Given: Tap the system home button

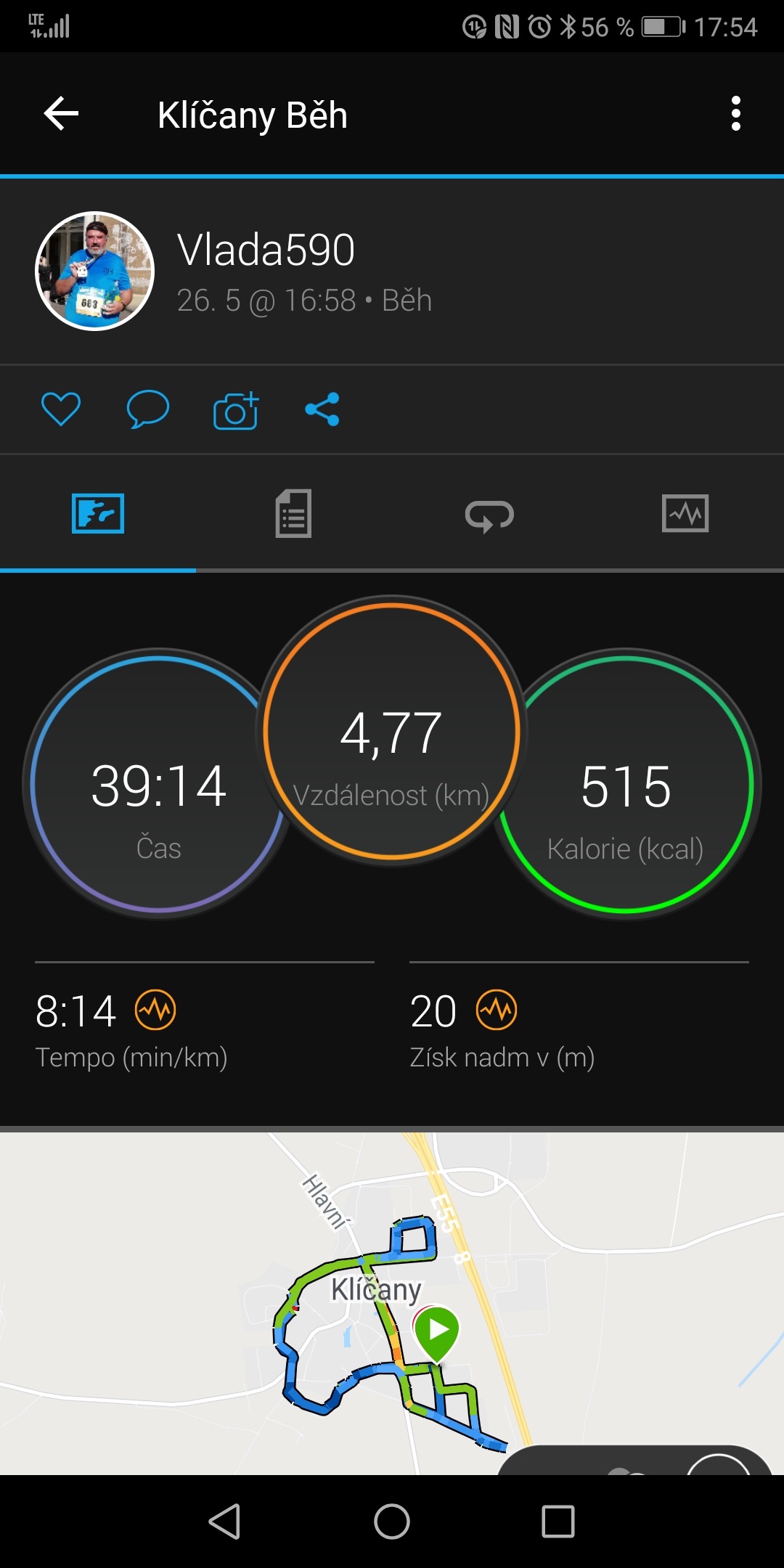Looking at the screenshot, I should (392, 1521).
